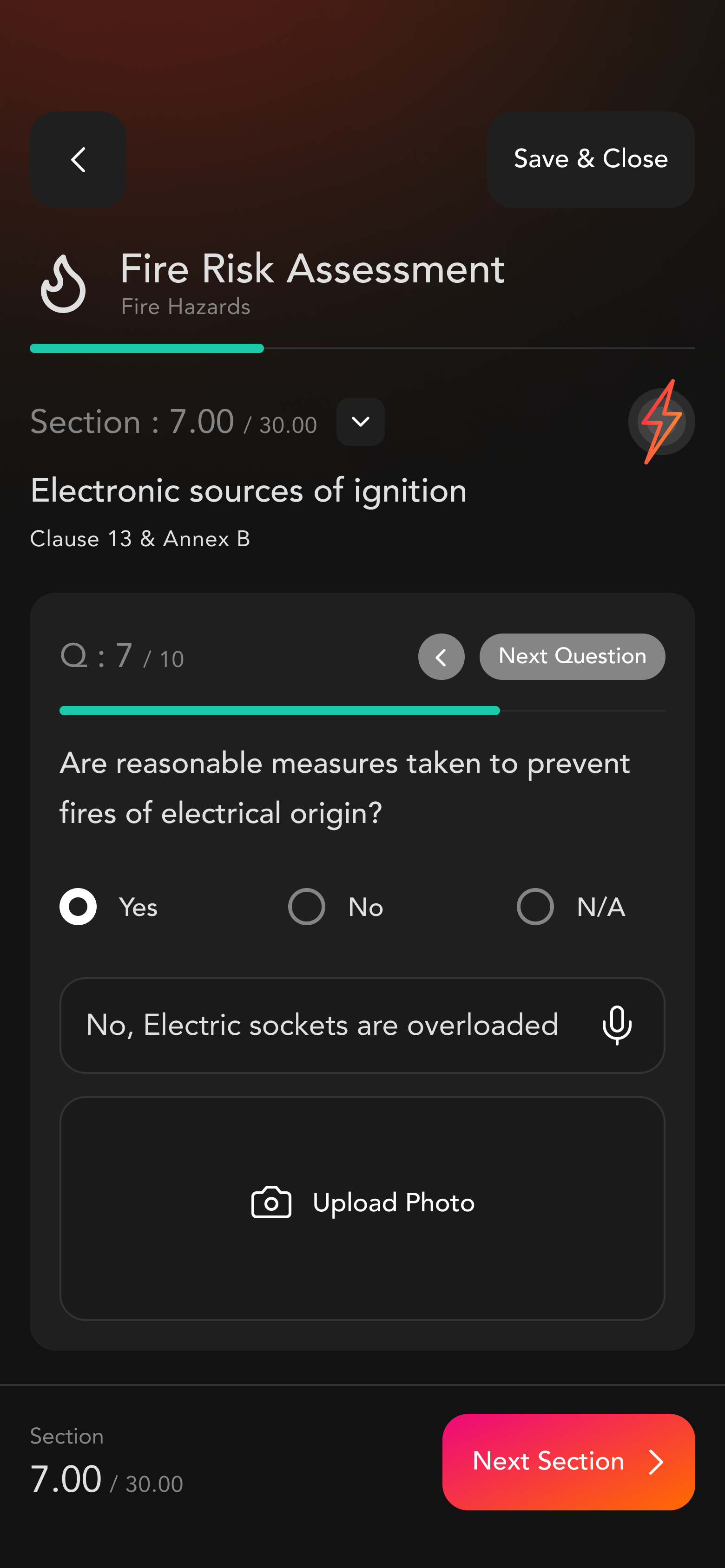
Task: Proceed to the Next Section
Action: (568, 1462)
